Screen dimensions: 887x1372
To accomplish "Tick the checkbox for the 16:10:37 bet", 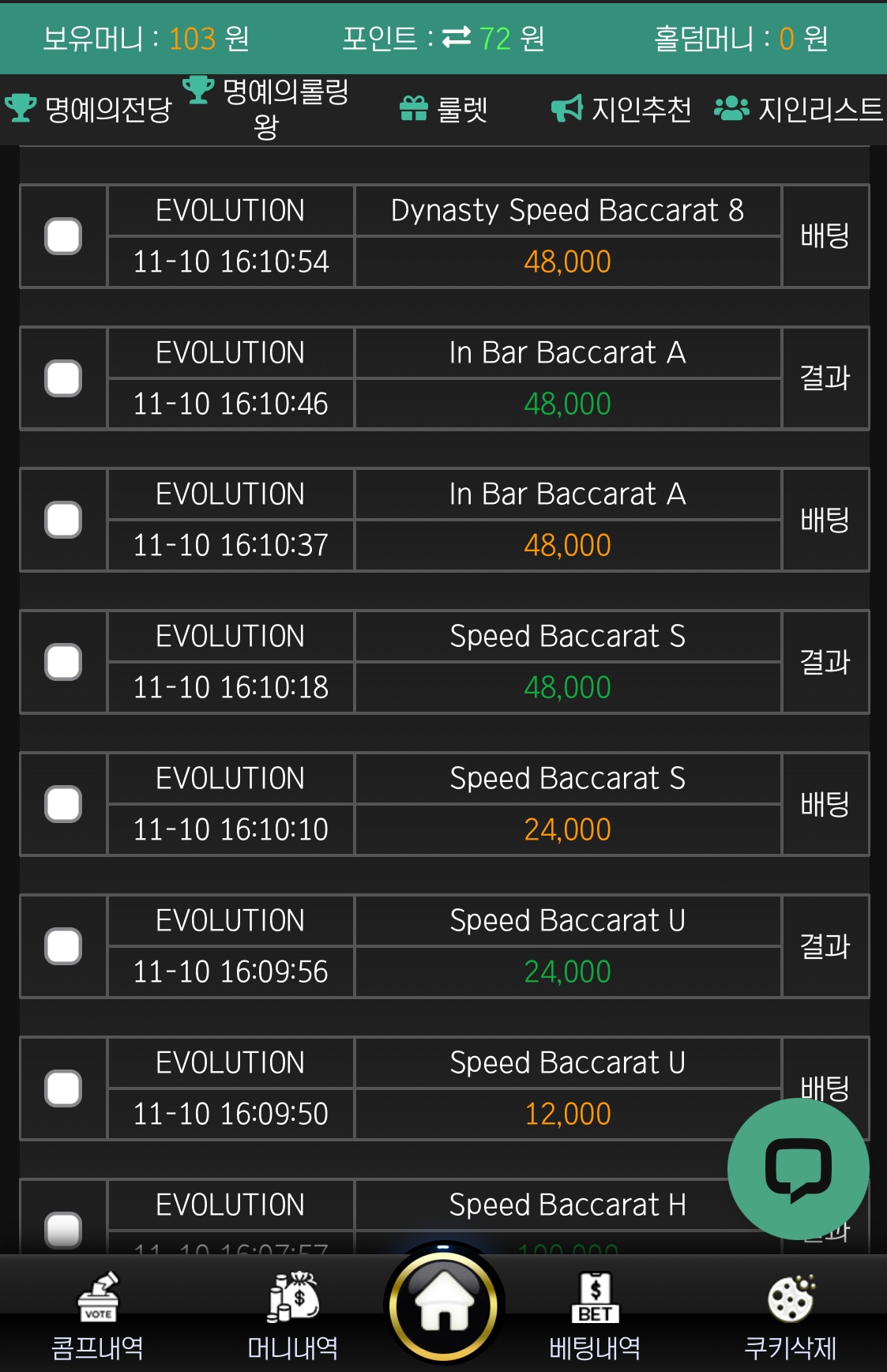I will point(63,520).
